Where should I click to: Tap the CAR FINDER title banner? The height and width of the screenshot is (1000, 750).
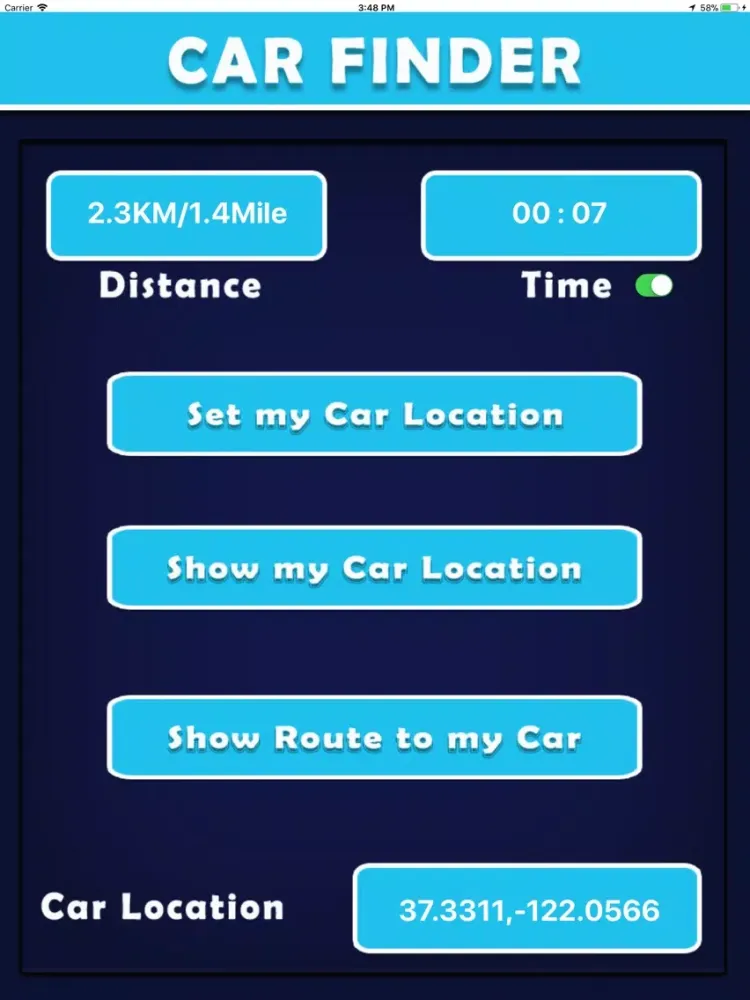tap(375, 60)
